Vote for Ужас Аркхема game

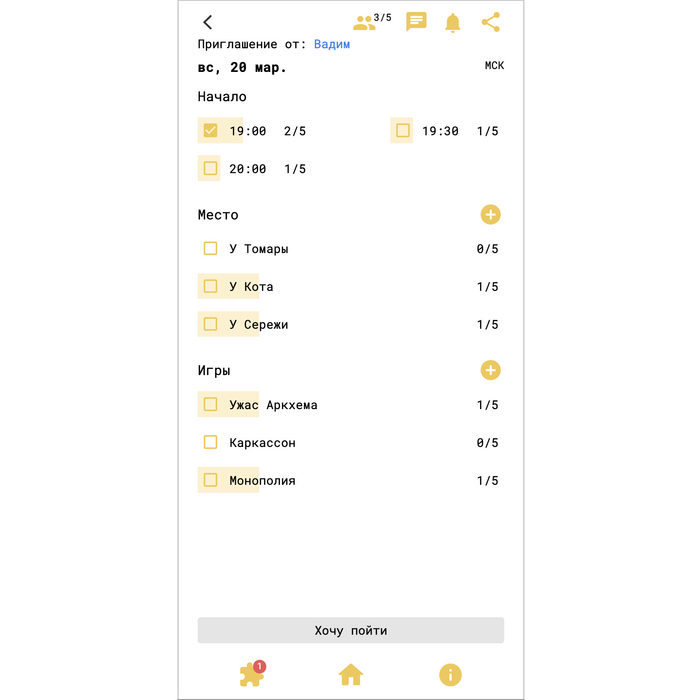[210, 405]
